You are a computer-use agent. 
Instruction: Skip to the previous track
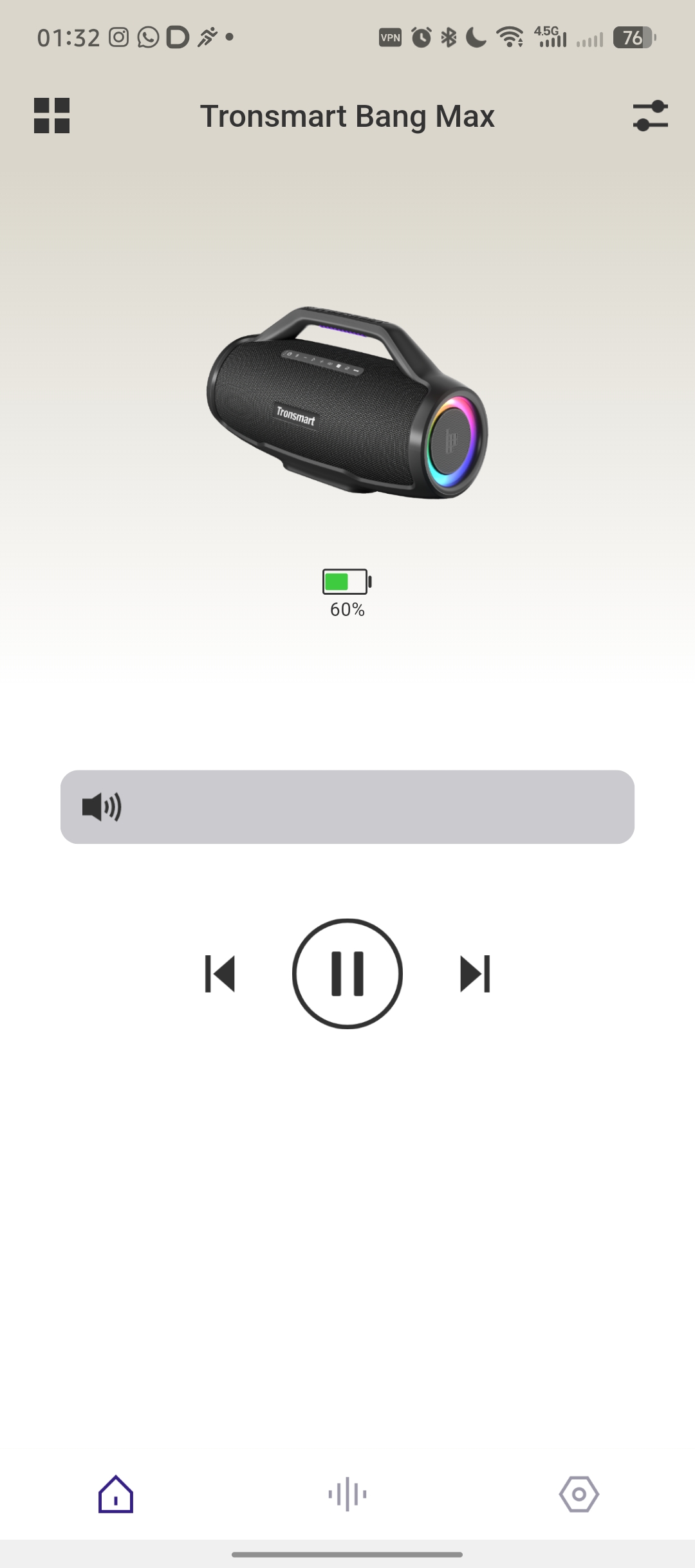coord(220,974)
